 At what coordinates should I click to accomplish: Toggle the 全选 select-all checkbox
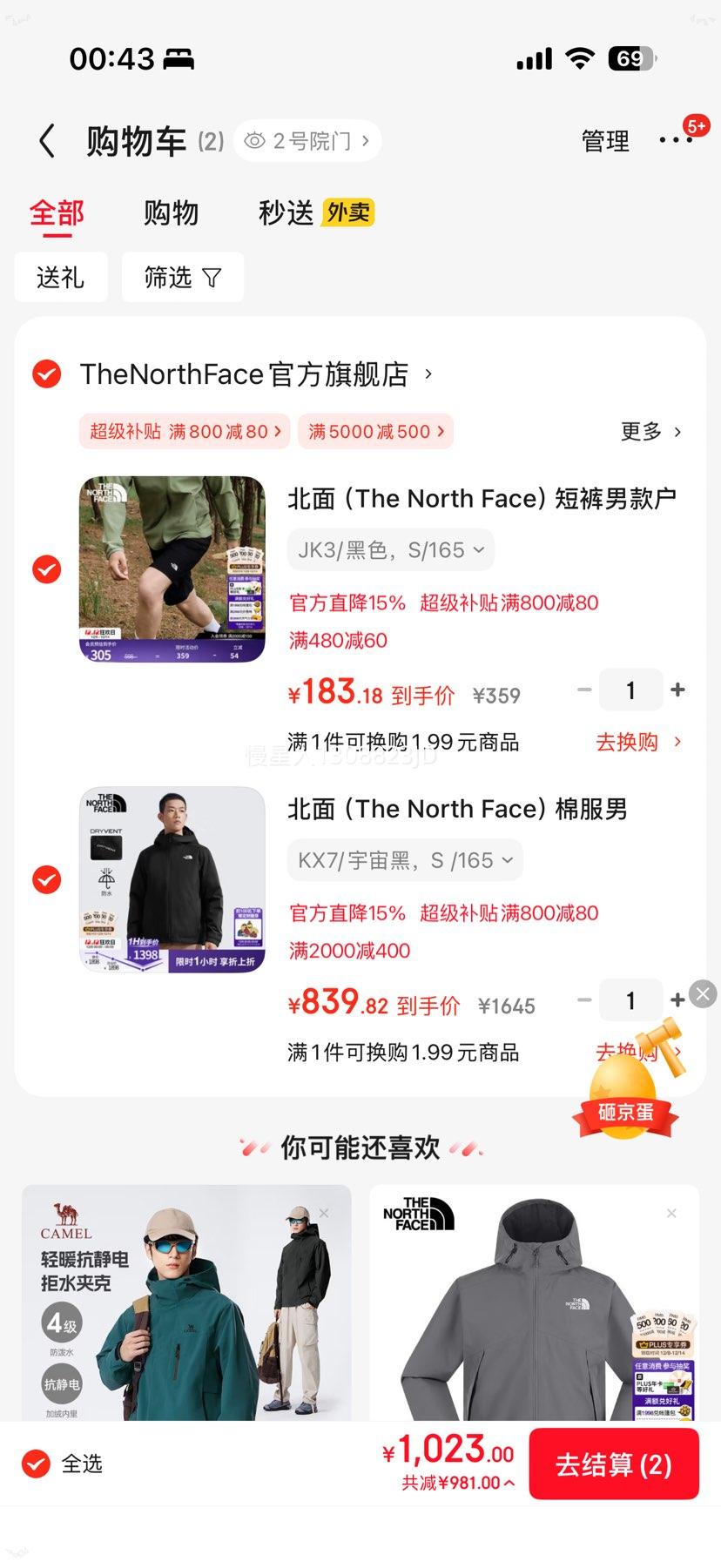click(x=37, y=1464)
